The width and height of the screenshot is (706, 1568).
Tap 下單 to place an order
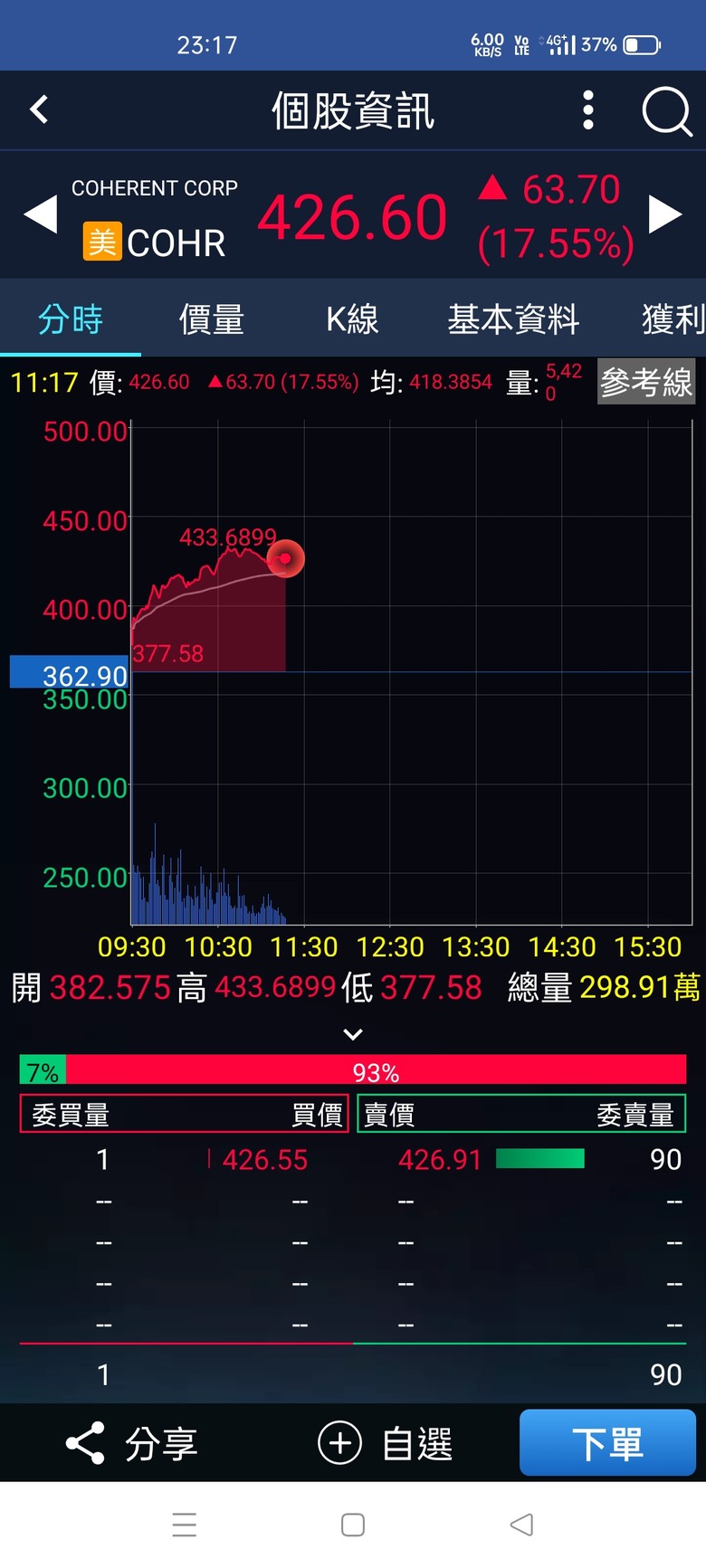coord(607,1442)
